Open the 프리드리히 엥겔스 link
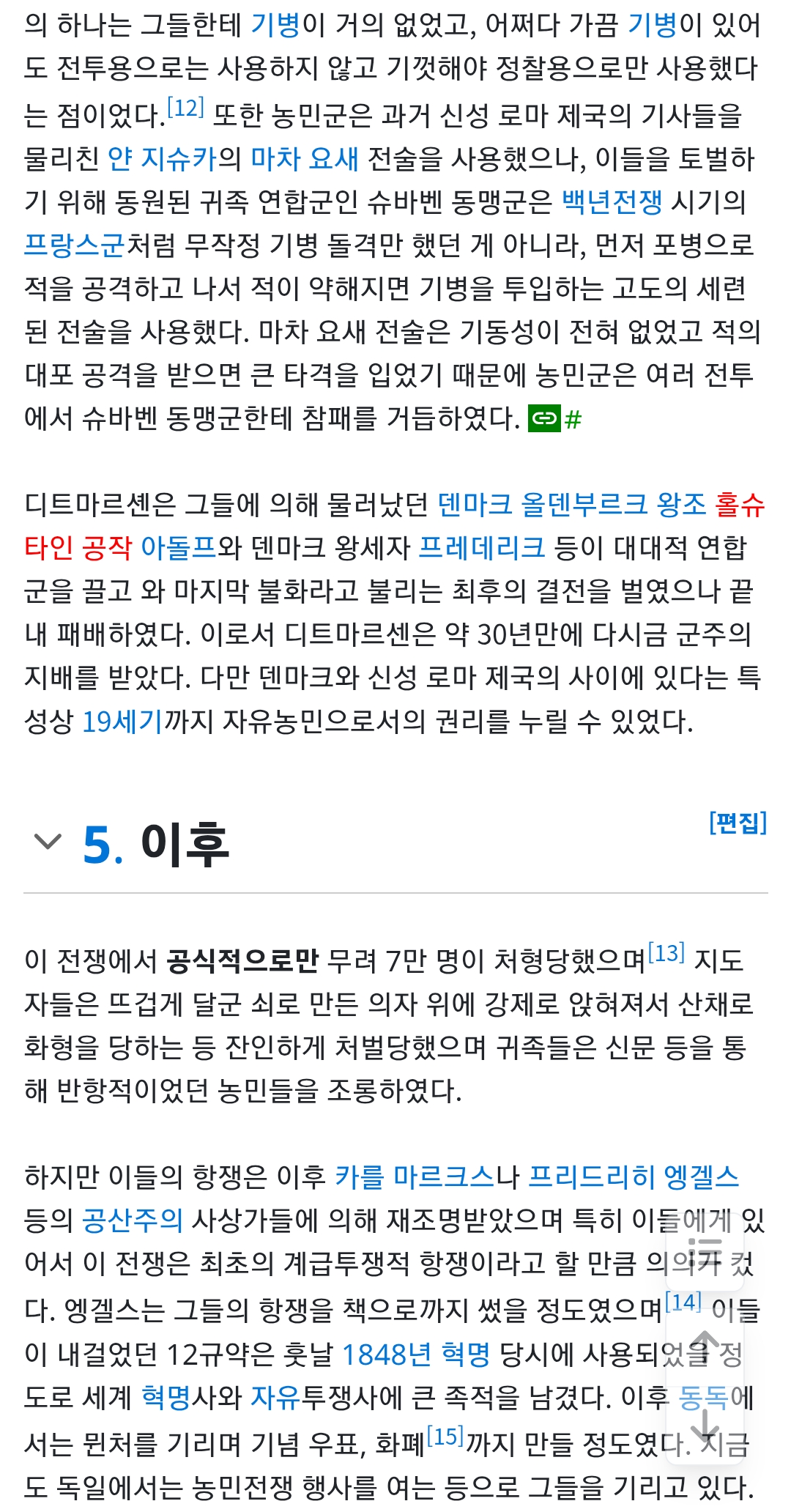Image resolution: width=791 pixels, height=1512 pixels. click(x=634, y=1177)
